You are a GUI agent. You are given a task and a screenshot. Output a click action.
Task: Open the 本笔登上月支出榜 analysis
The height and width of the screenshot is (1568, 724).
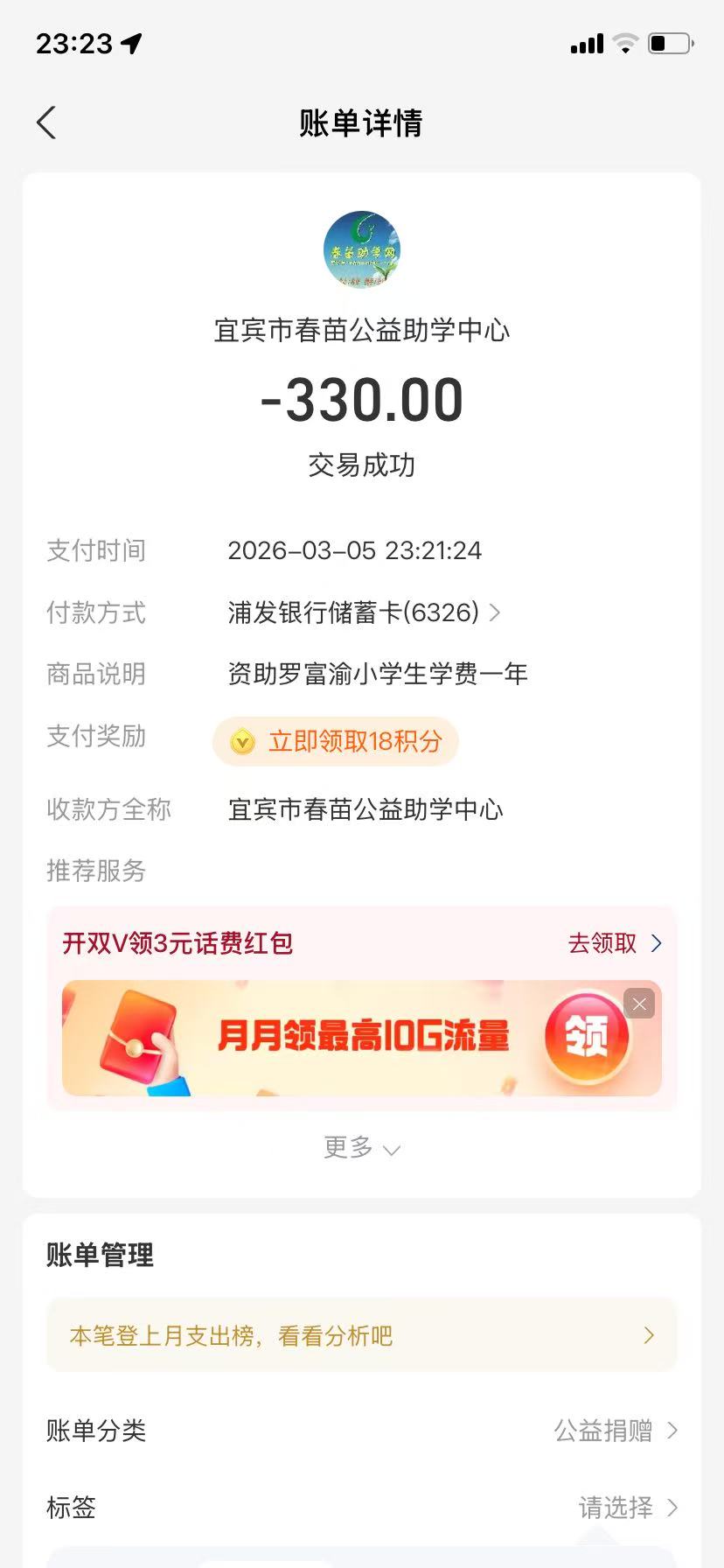(361, 1335)
